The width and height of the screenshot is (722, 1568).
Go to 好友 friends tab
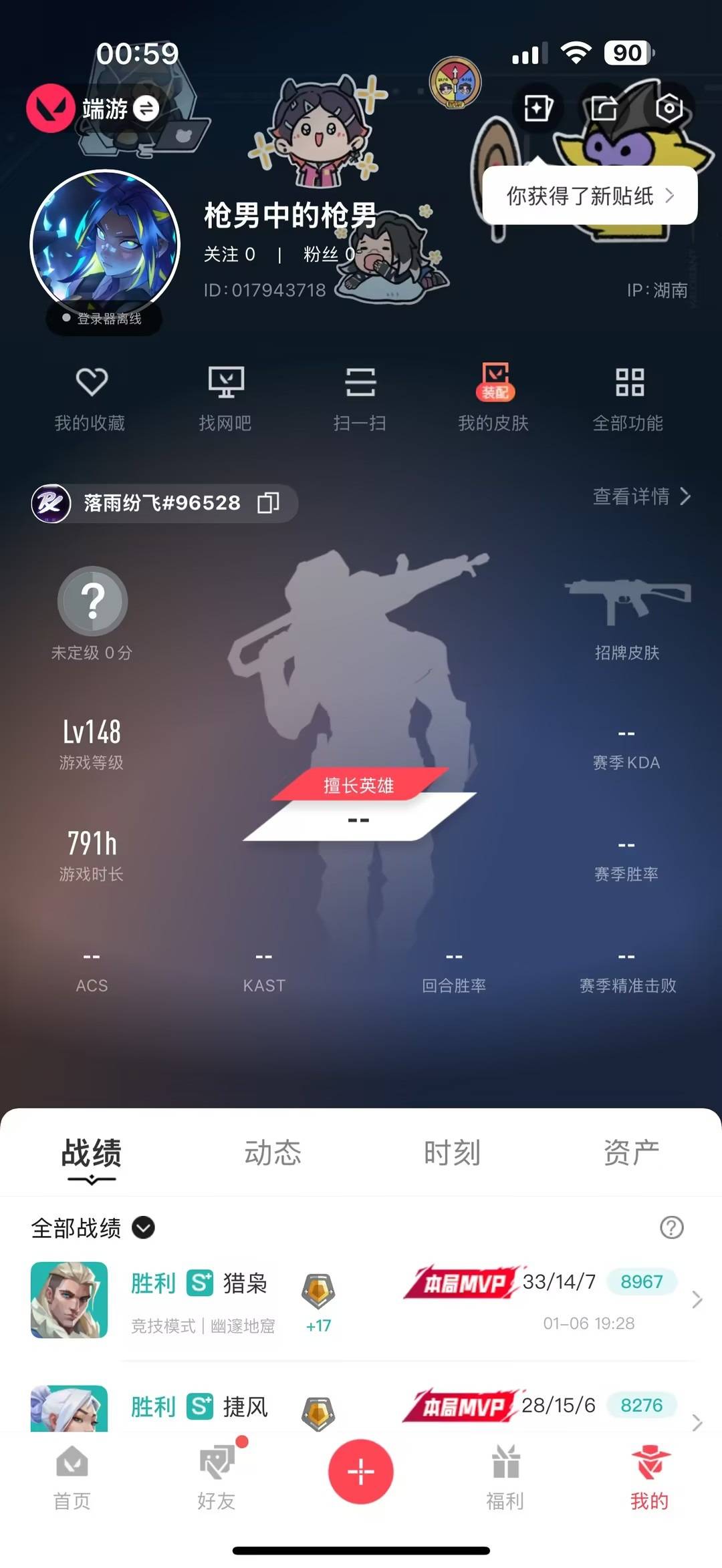click(216, 1478)
